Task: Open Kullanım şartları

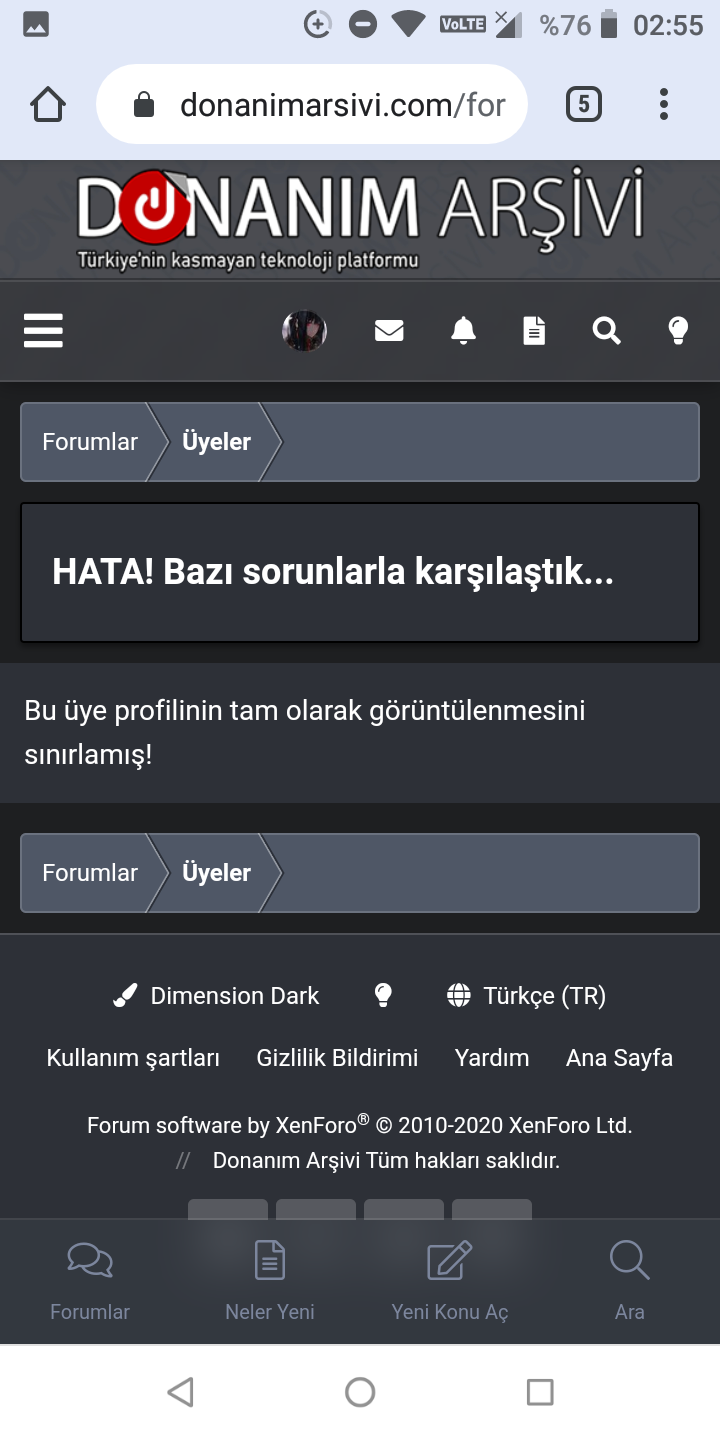Action: [133, 1058]
